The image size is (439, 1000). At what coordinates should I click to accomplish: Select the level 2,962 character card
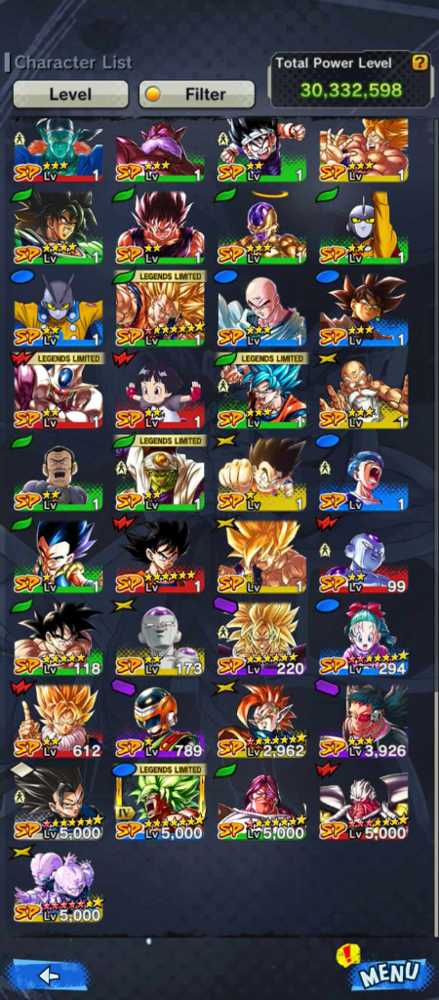pos(262,722)
